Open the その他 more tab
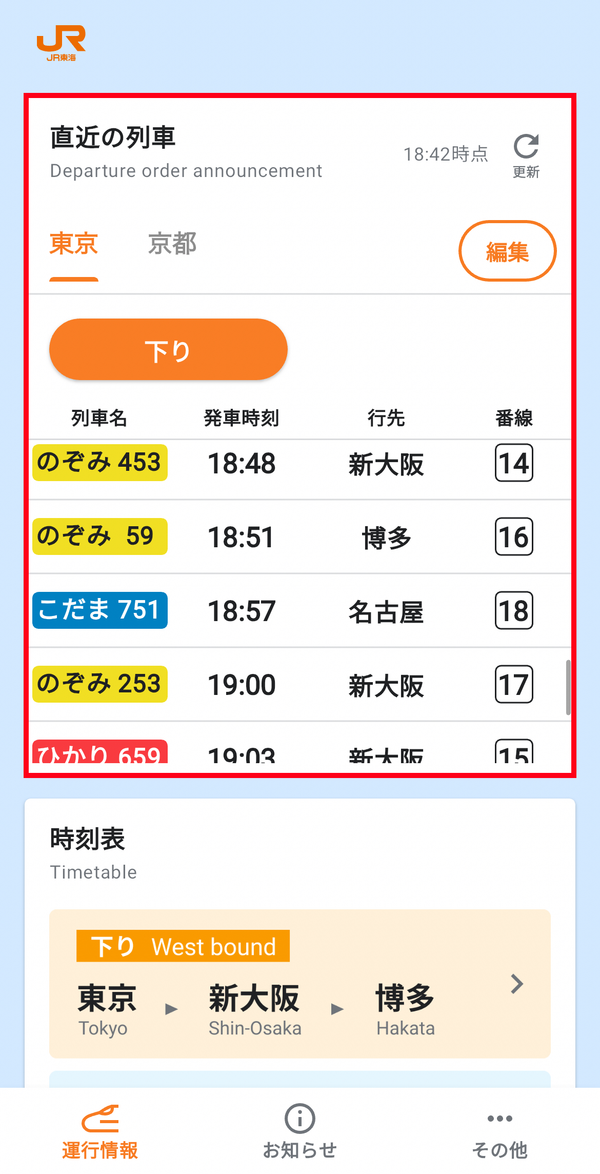 (x=500, y=1131)
